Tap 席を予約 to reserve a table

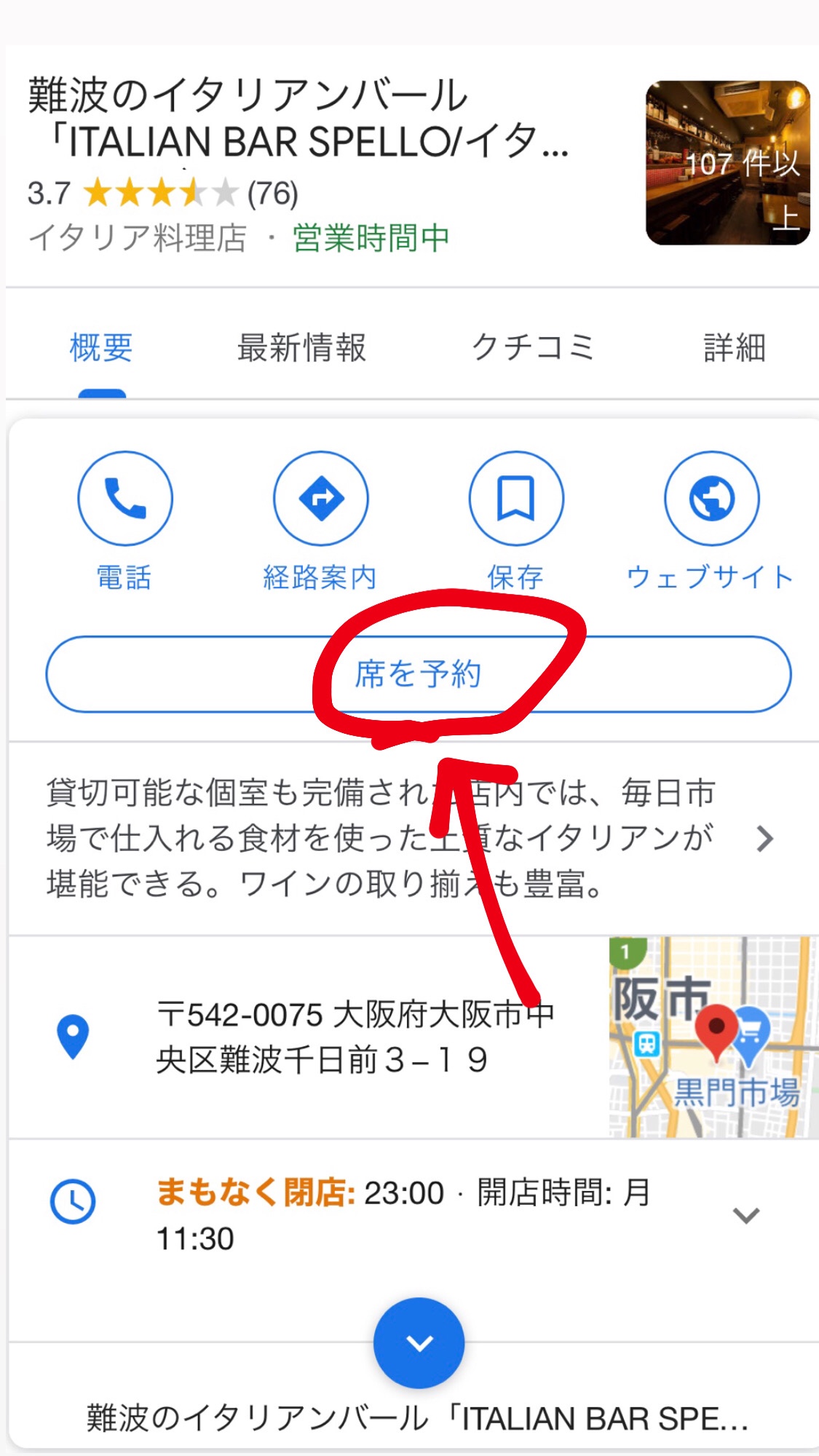[x=419, y=674]
